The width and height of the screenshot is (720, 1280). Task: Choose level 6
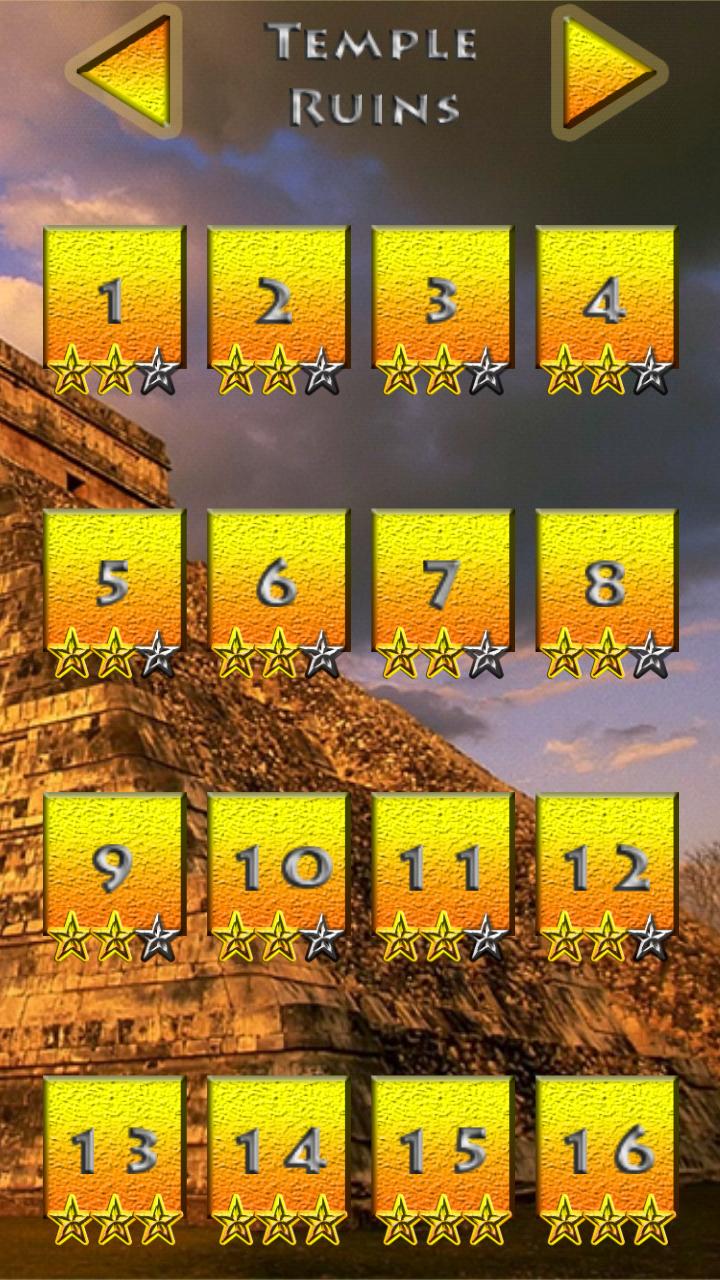click(x=278, y=581)
